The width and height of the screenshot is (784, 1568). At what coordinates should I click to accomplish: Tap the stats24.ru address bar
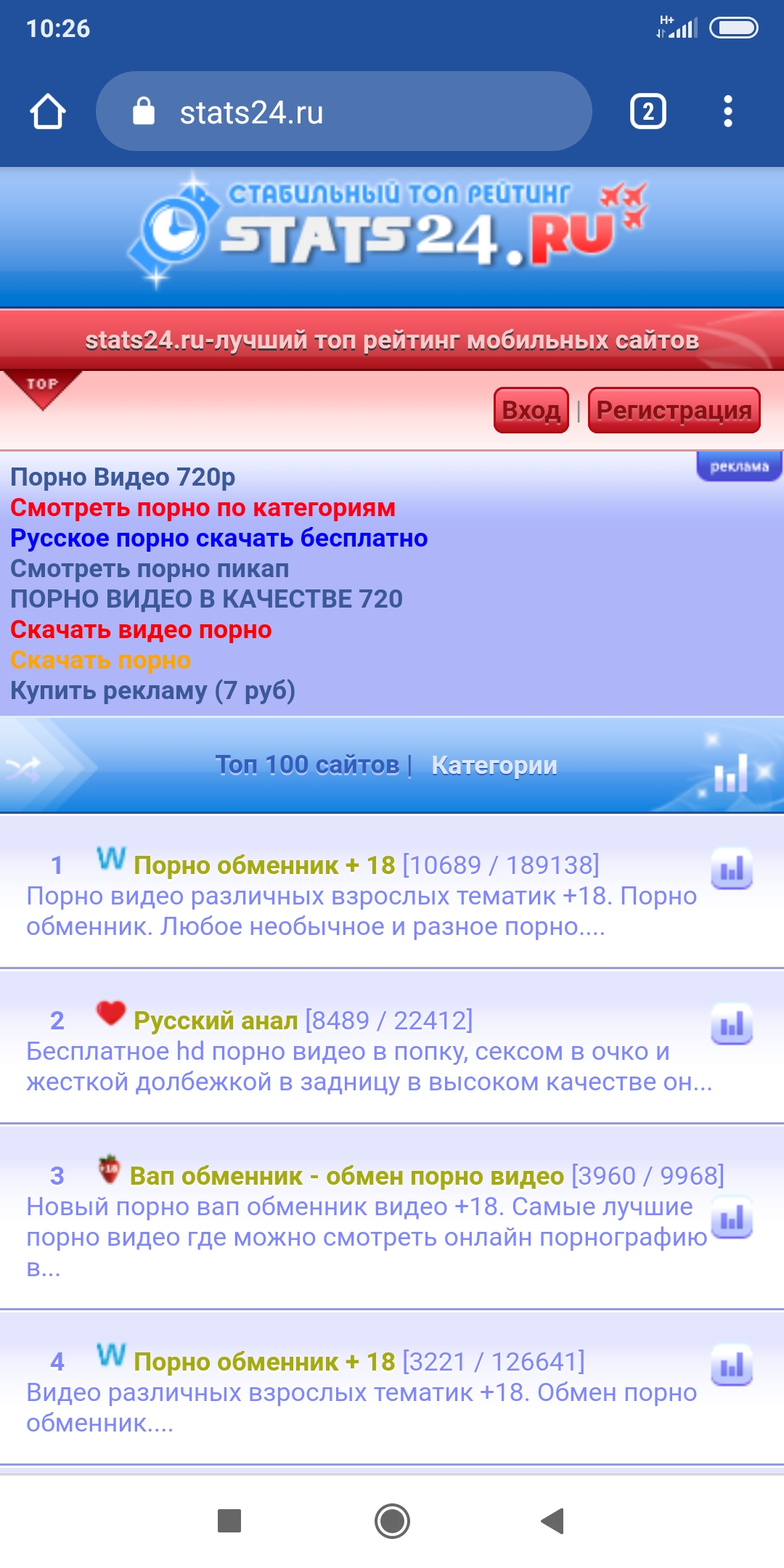344,112
